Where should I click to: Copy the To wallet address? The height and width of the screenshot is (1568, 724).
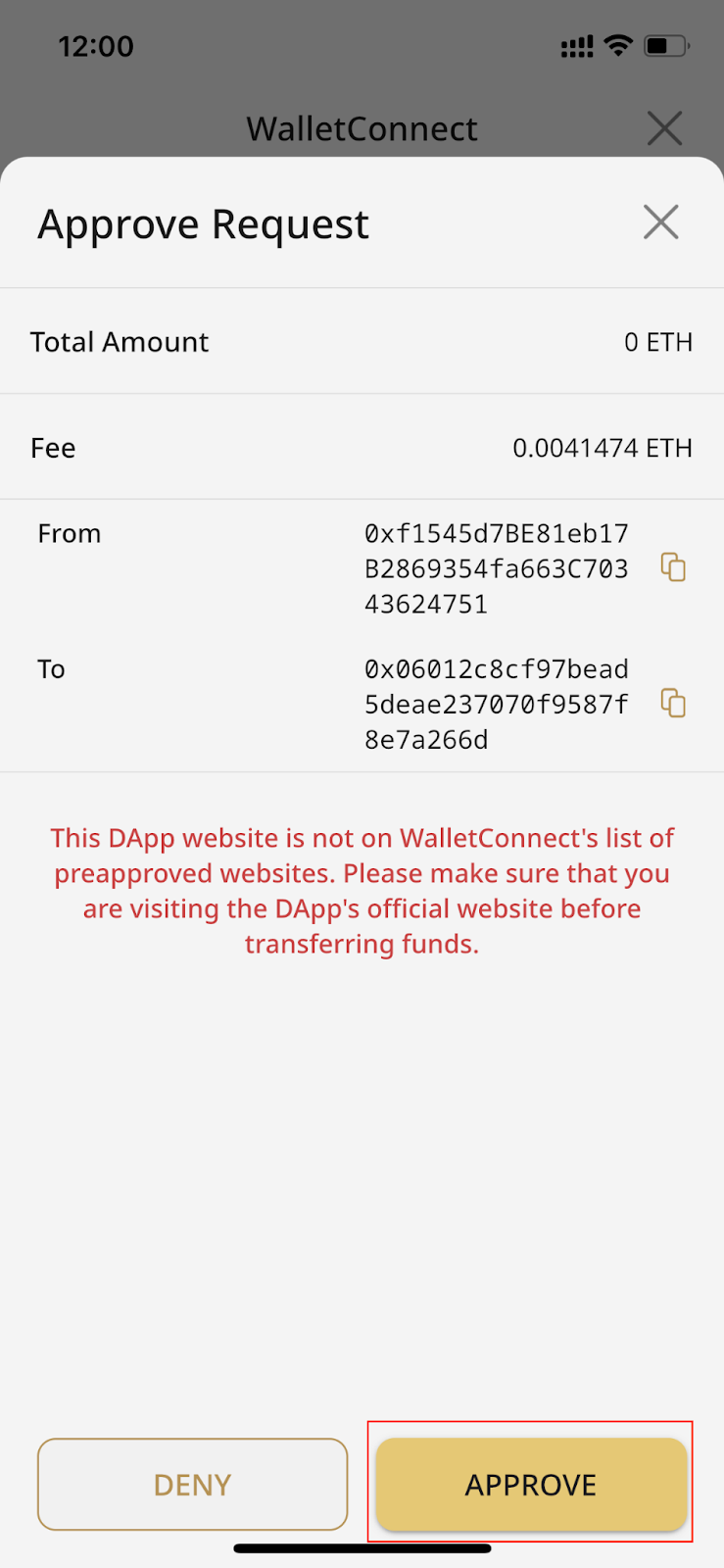coord(673,703)
